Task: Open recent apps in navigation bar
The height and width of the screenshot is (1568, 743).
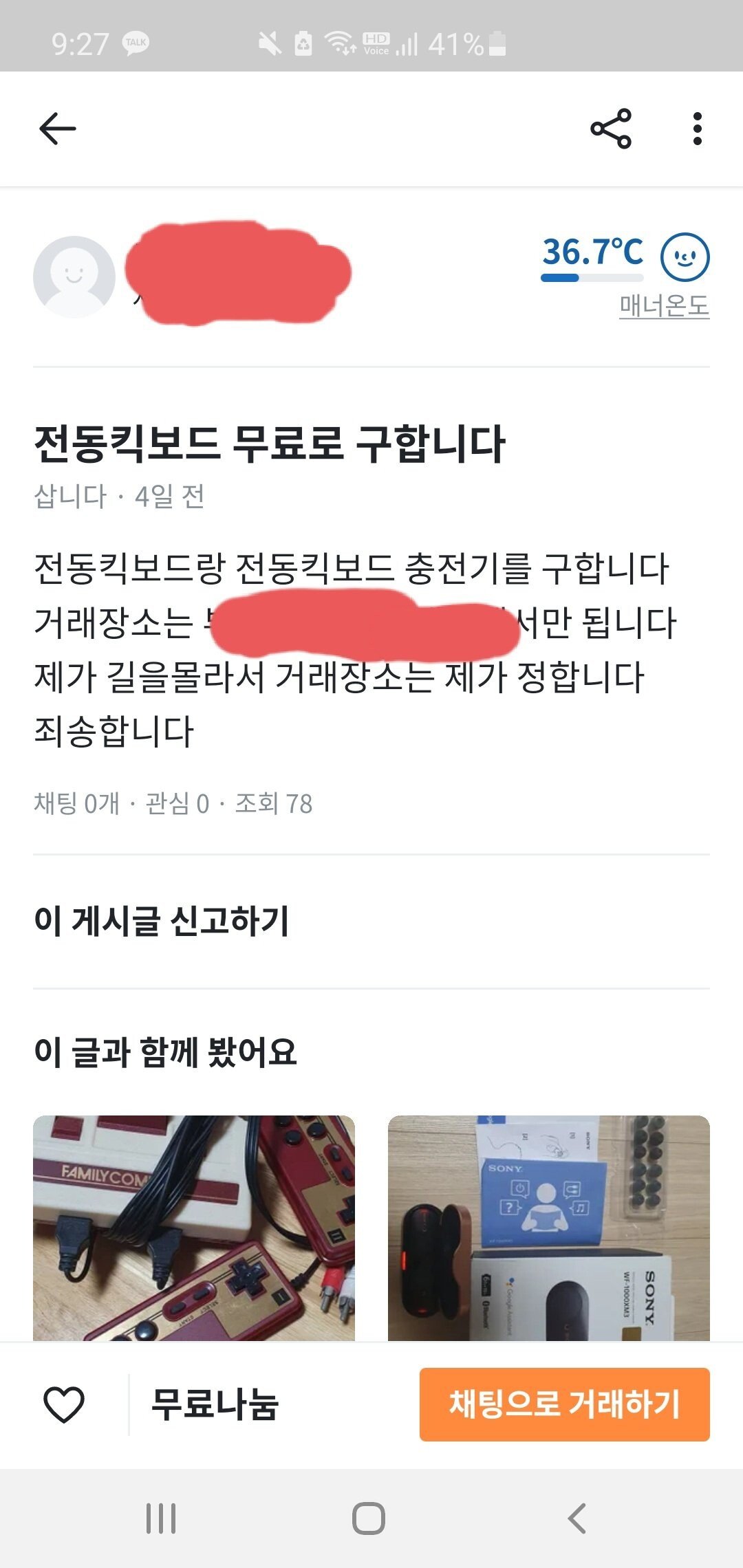Action: point(161,1518)
